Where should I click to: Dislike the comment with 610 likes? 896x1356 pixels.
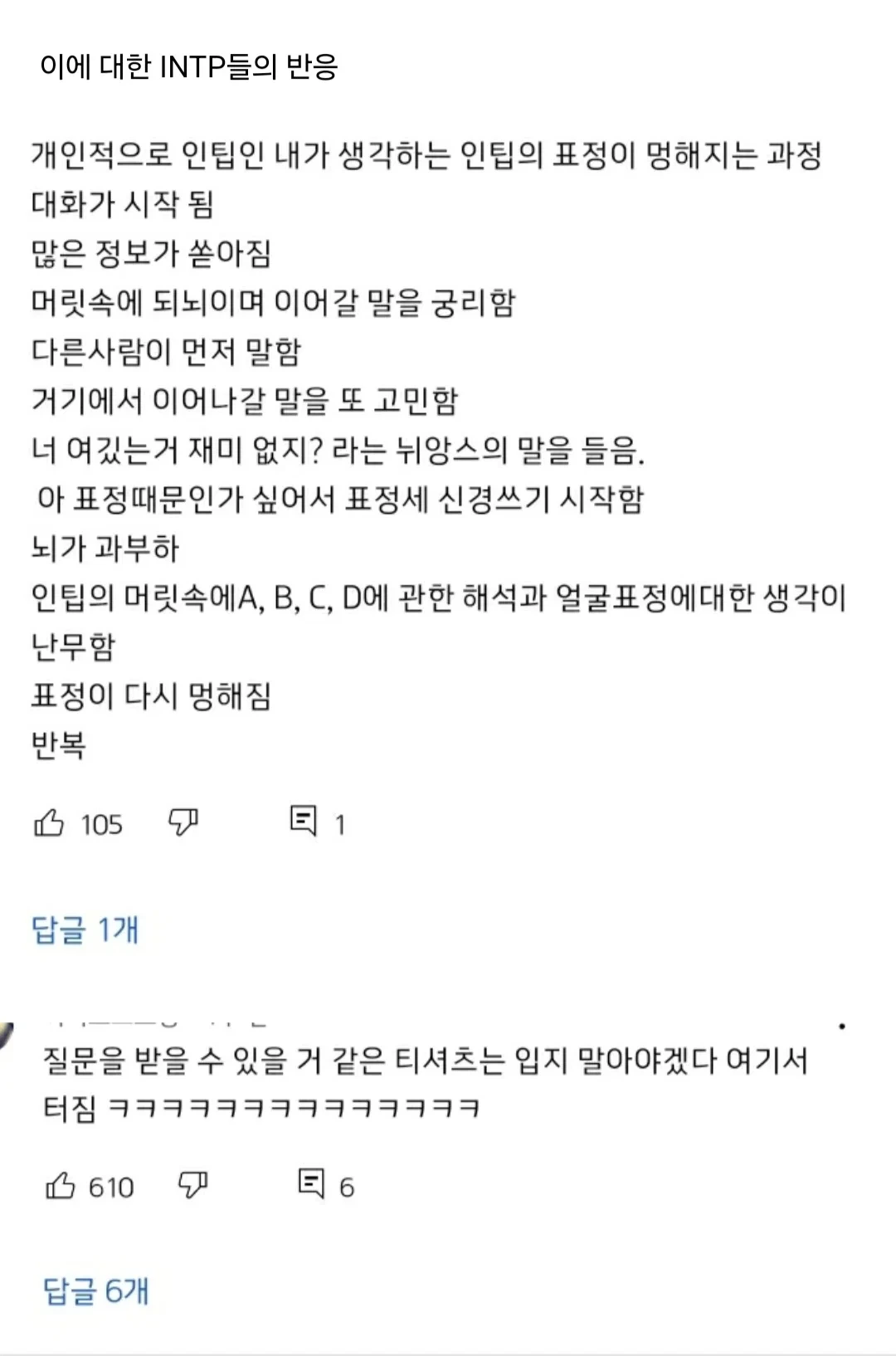[193, 1185]
